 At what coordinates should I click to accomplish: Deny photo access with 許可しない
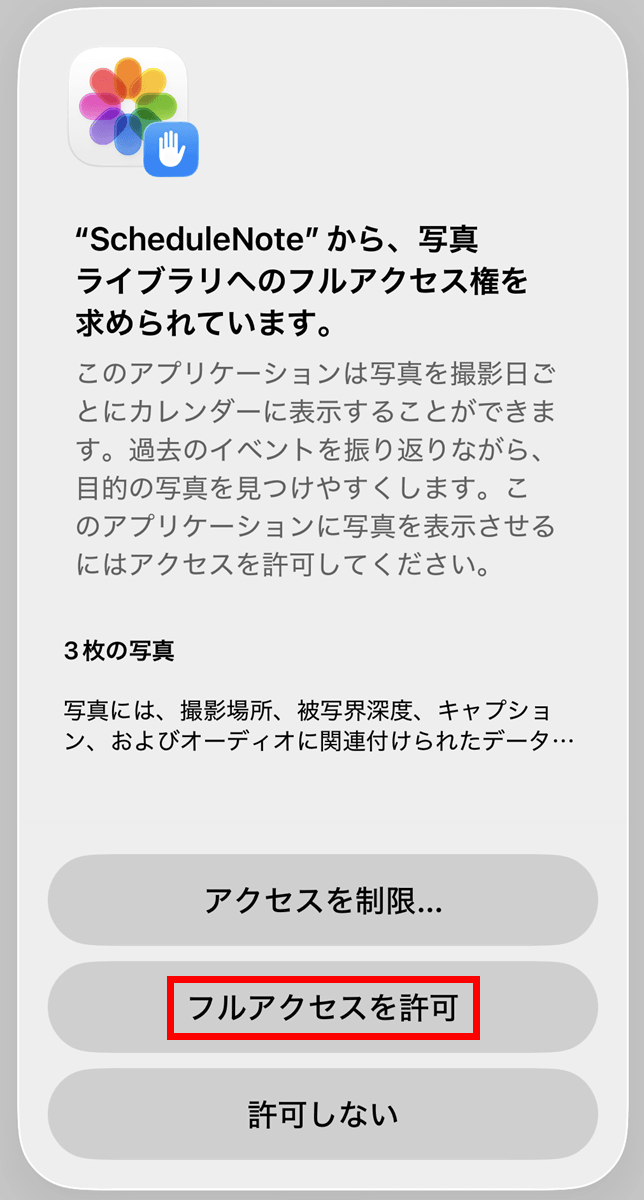(322, 1115)
